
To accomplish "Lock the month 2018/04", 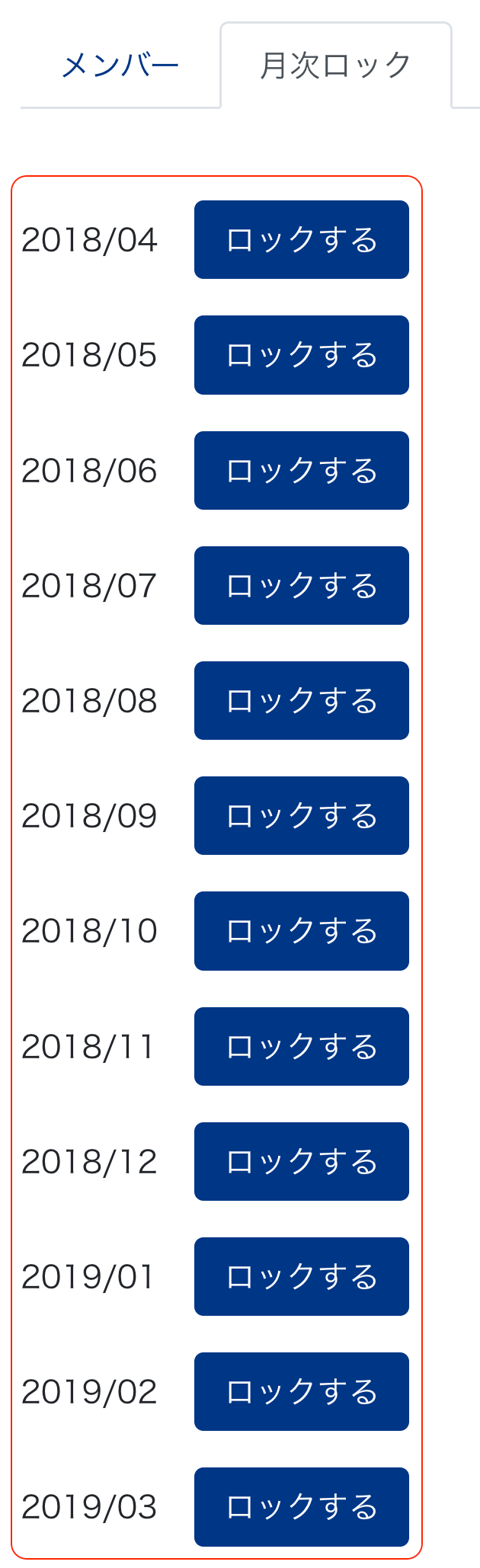I will tap(301, 240).
